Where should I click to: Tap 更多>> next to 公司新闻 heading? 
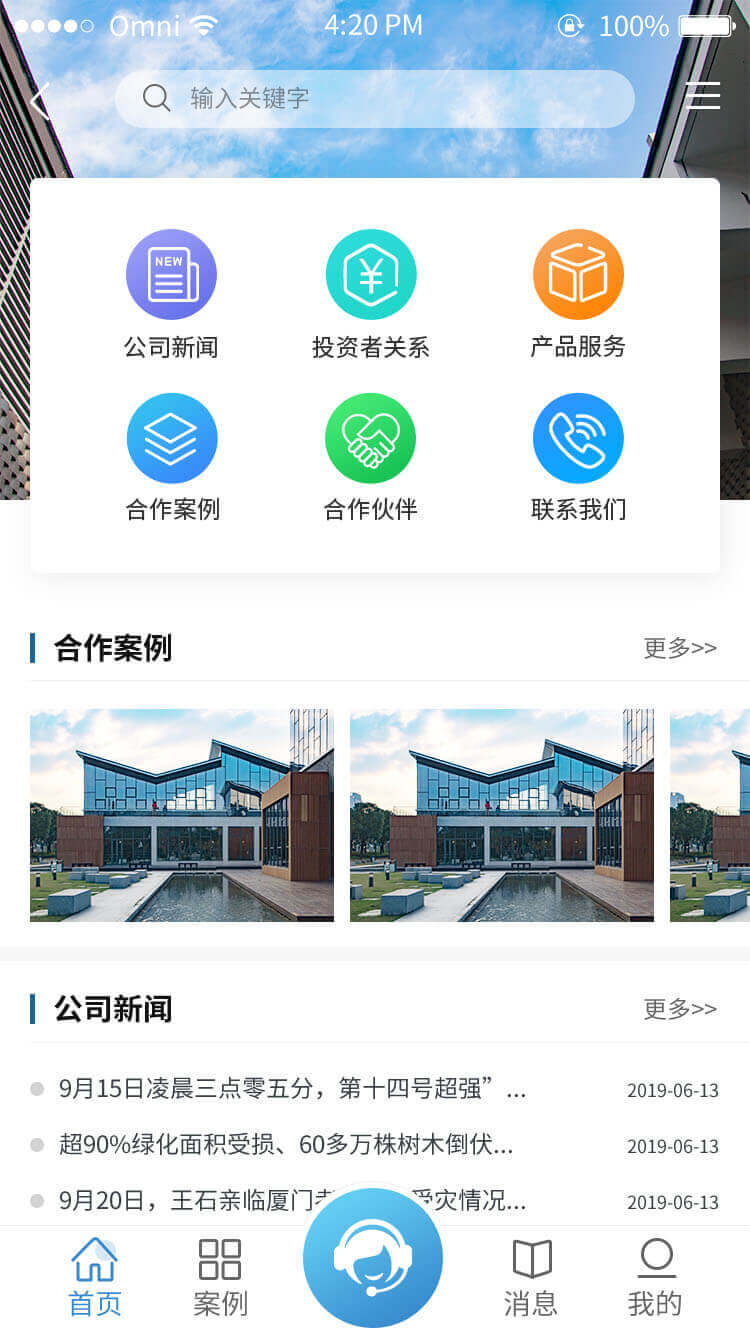tap(680, 1009)
